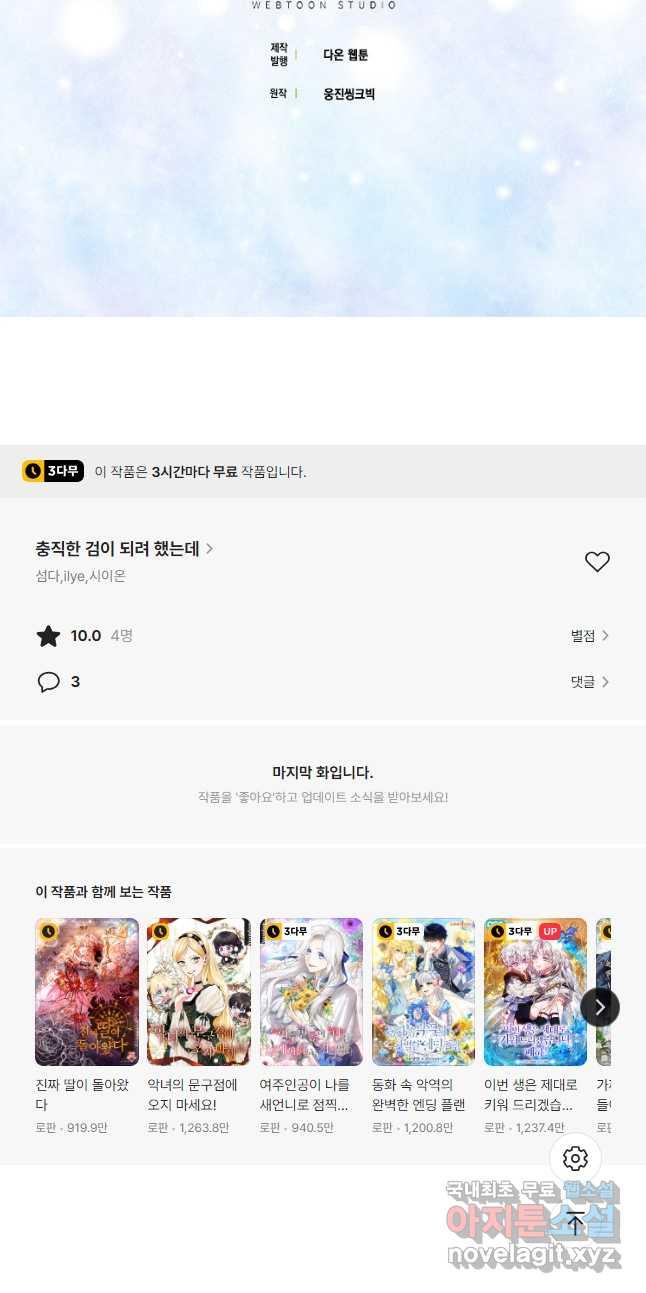Show next recommended works with the arrow
This screenshot has height=1293, width=646.
point(599,1007)
